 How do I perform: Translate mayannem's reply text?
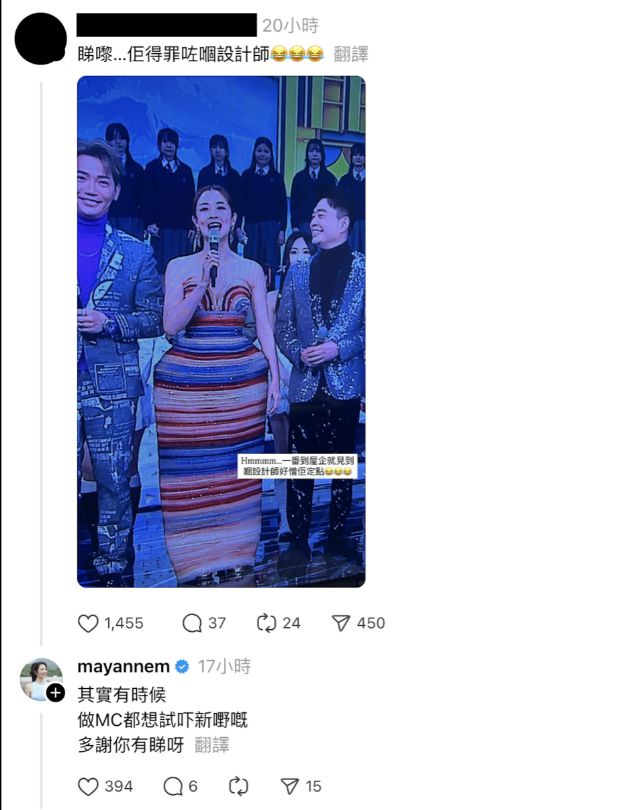(x=212, y=745)
